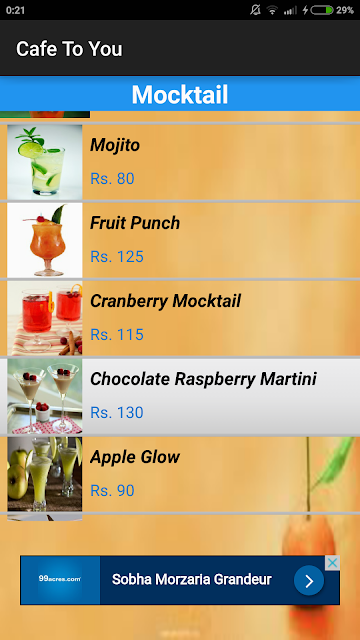The image size is (360, 640).
Task: Choose Chocolate Raspberry Martini
Action: [180, 396]
